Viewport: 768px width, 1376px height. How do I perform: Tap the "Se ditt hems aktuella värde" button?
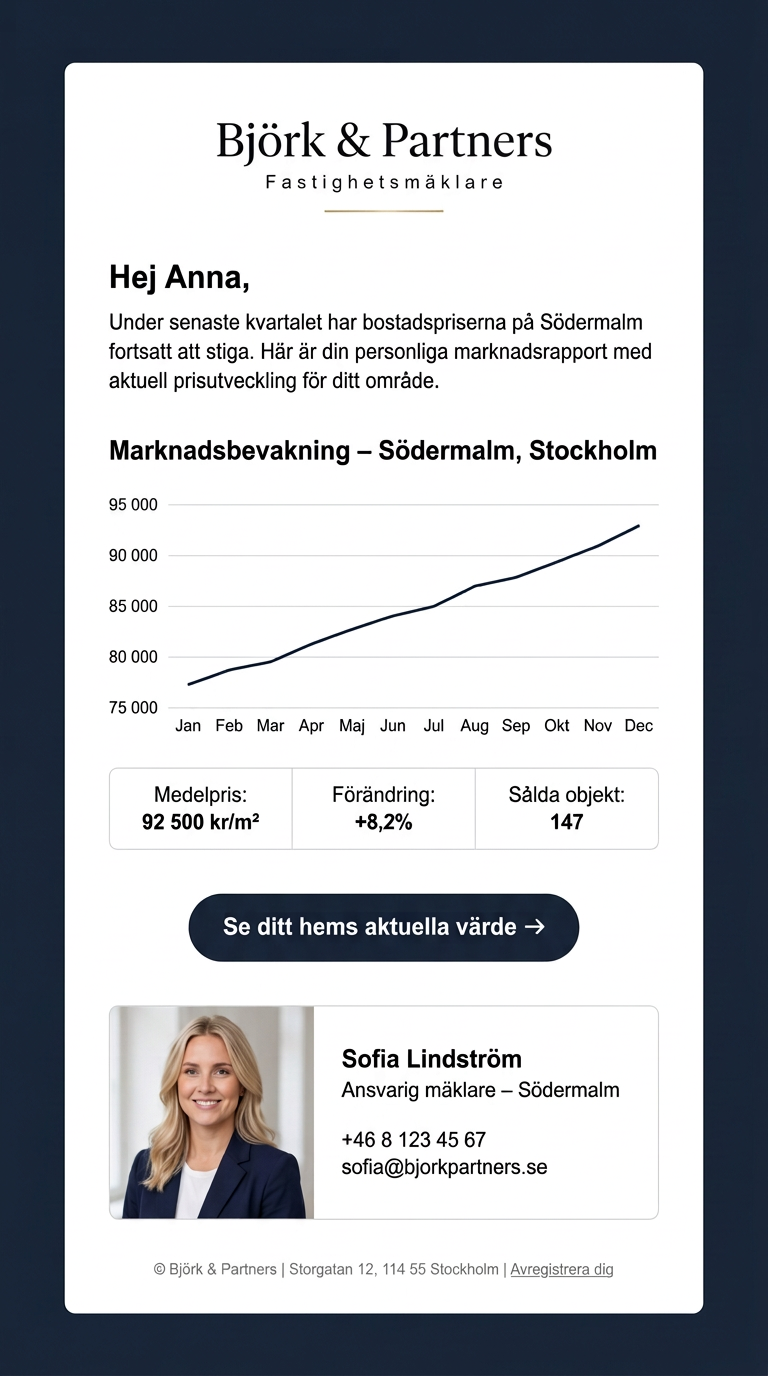pyautogui.click(x=384, y=927)
